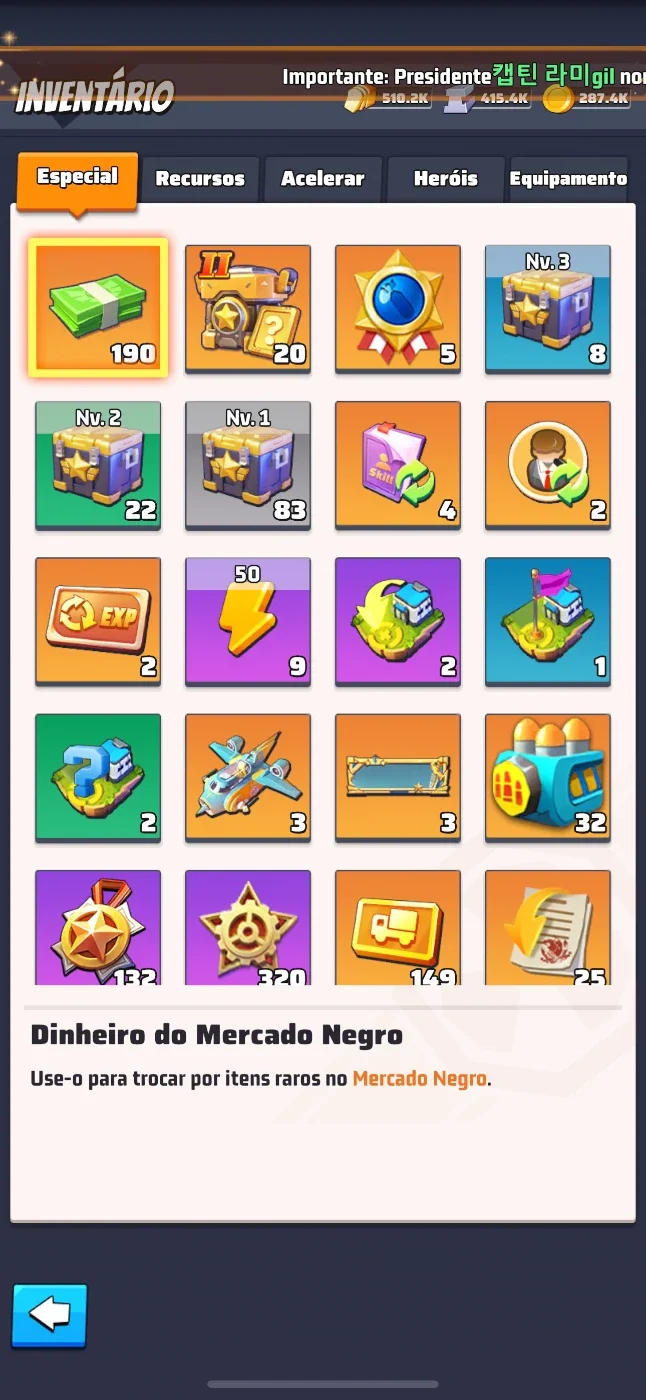
Task: Select the Nv. 3 chest item
Action: coord(548,309)
